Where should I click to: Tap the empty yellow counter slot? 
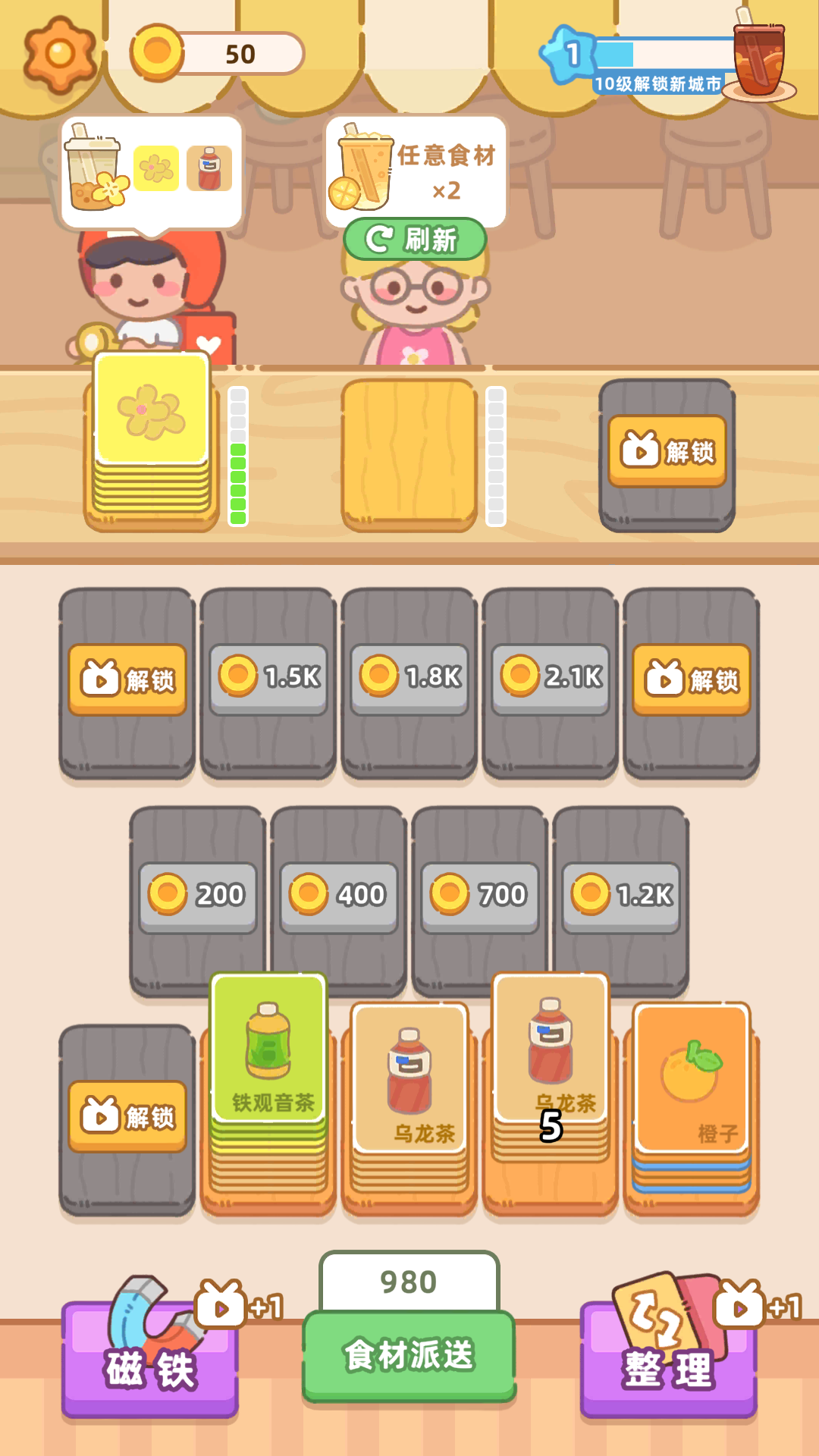[x=409, y=453]
